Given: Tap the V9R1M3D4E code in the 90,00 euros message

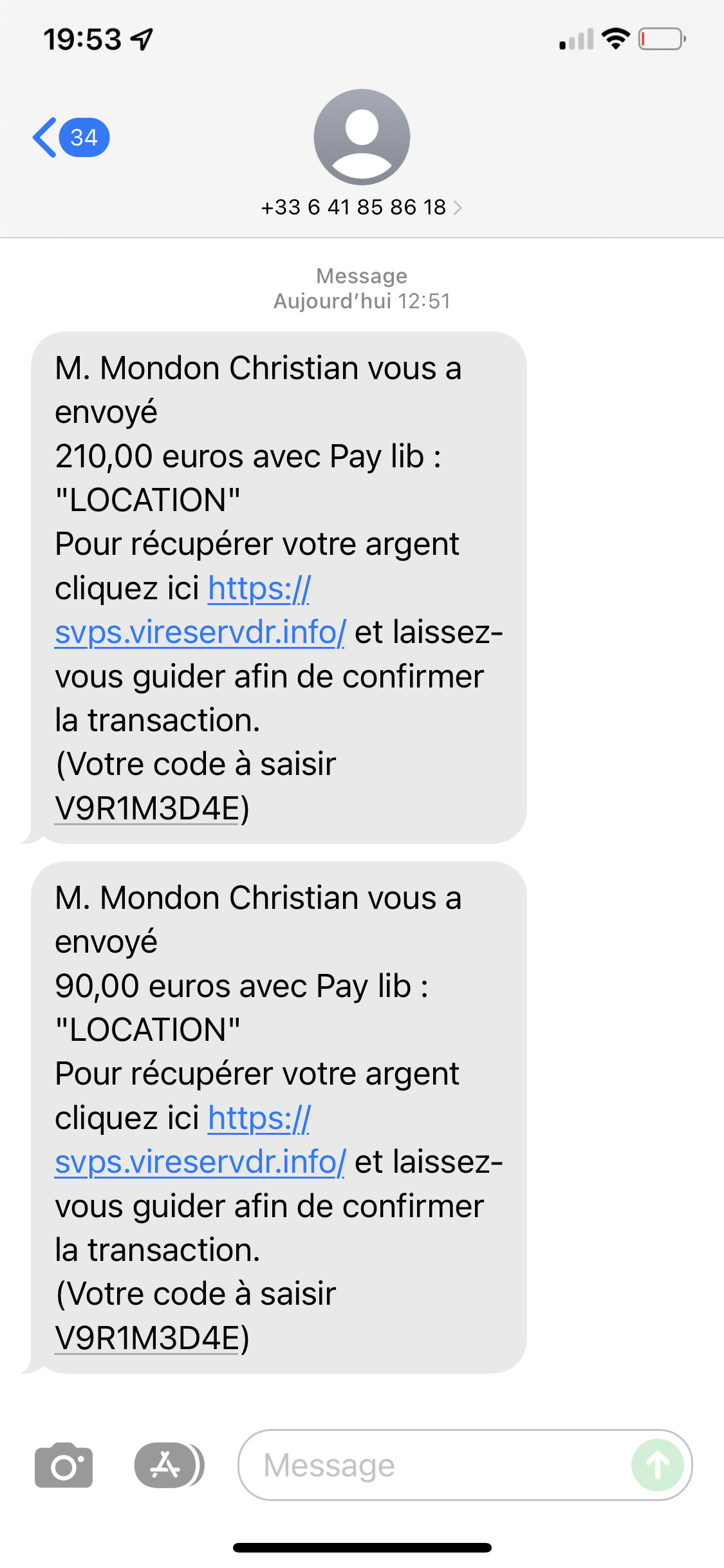Looking at the screenshot, I should [147, 1338].
